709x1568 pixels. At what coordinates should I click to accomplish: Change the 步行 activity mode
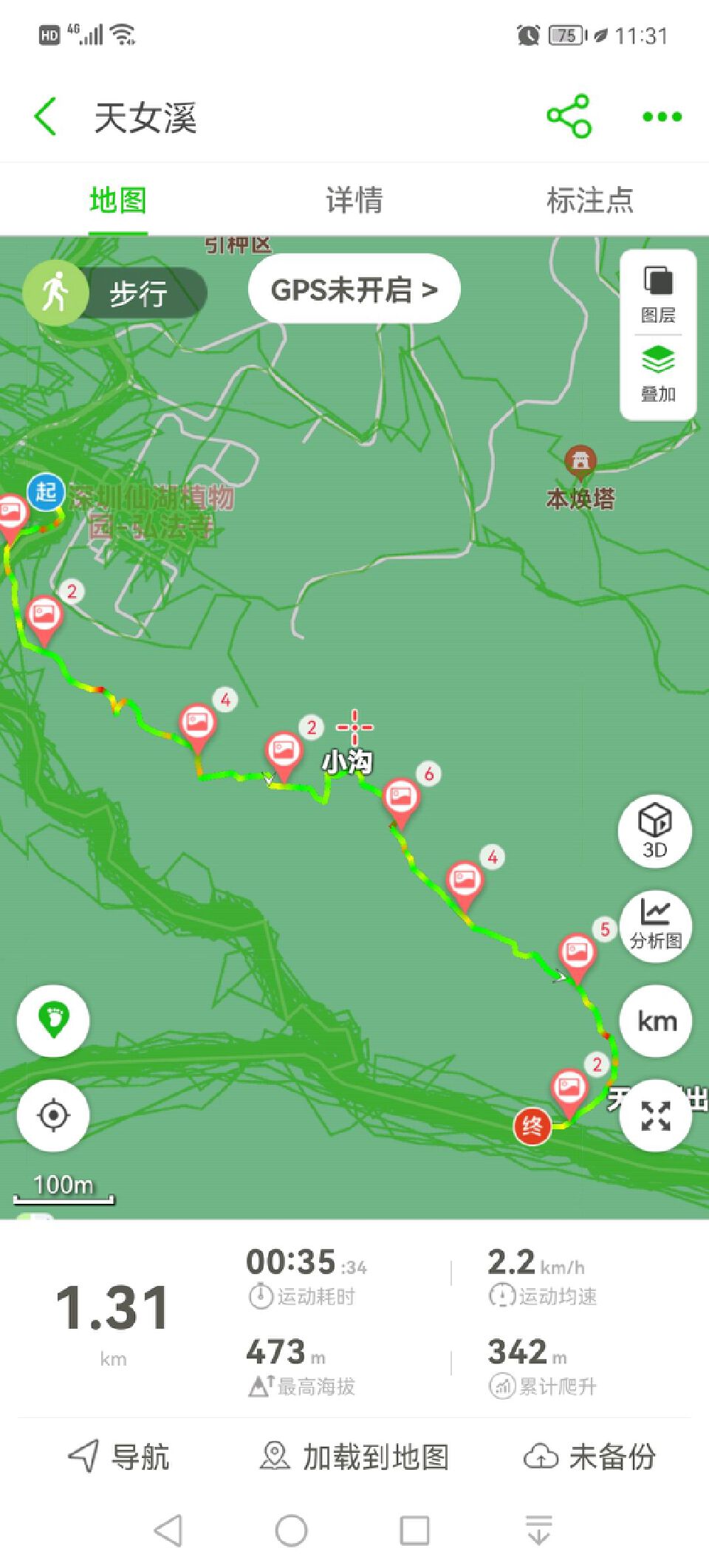[115, 293]
